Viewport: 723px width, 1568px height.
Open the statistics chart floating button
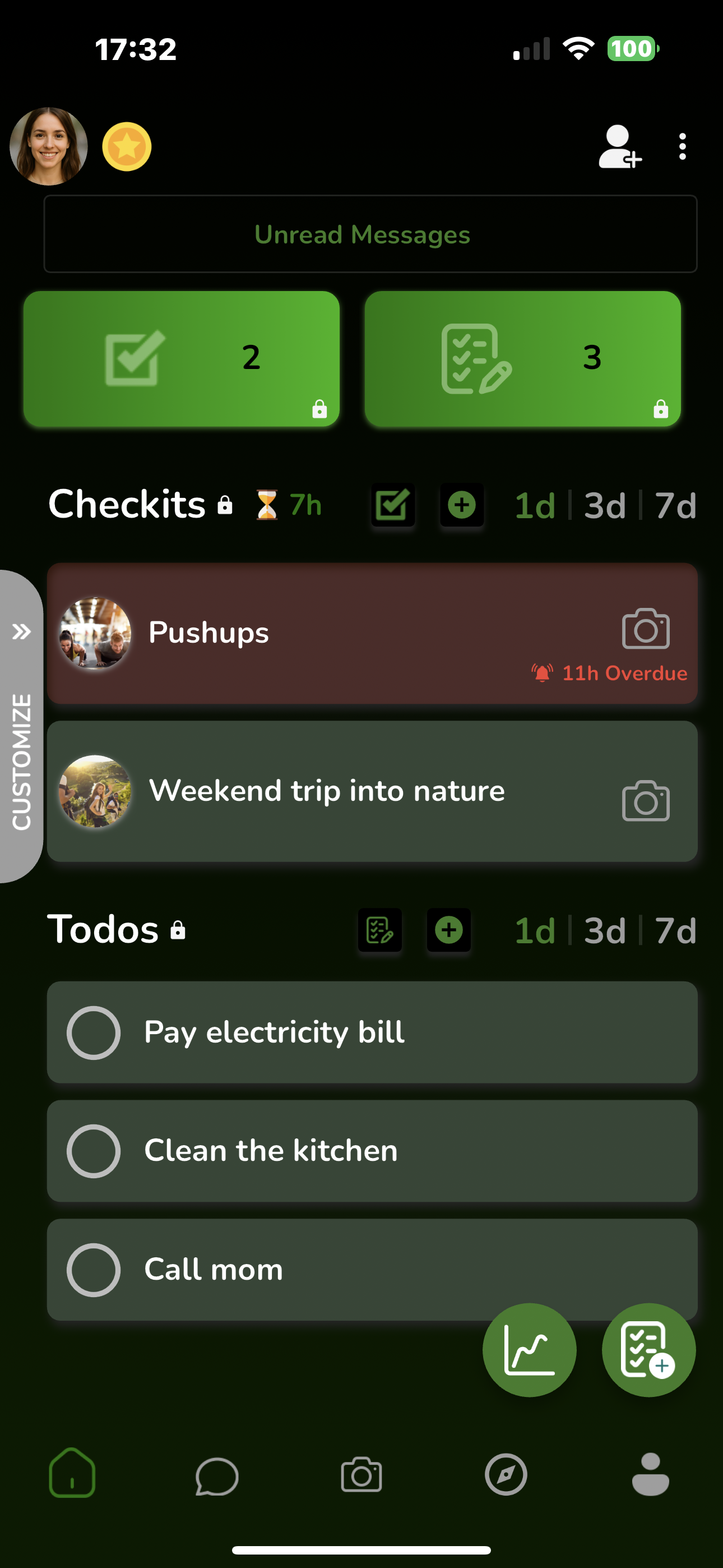point(529,1350)
